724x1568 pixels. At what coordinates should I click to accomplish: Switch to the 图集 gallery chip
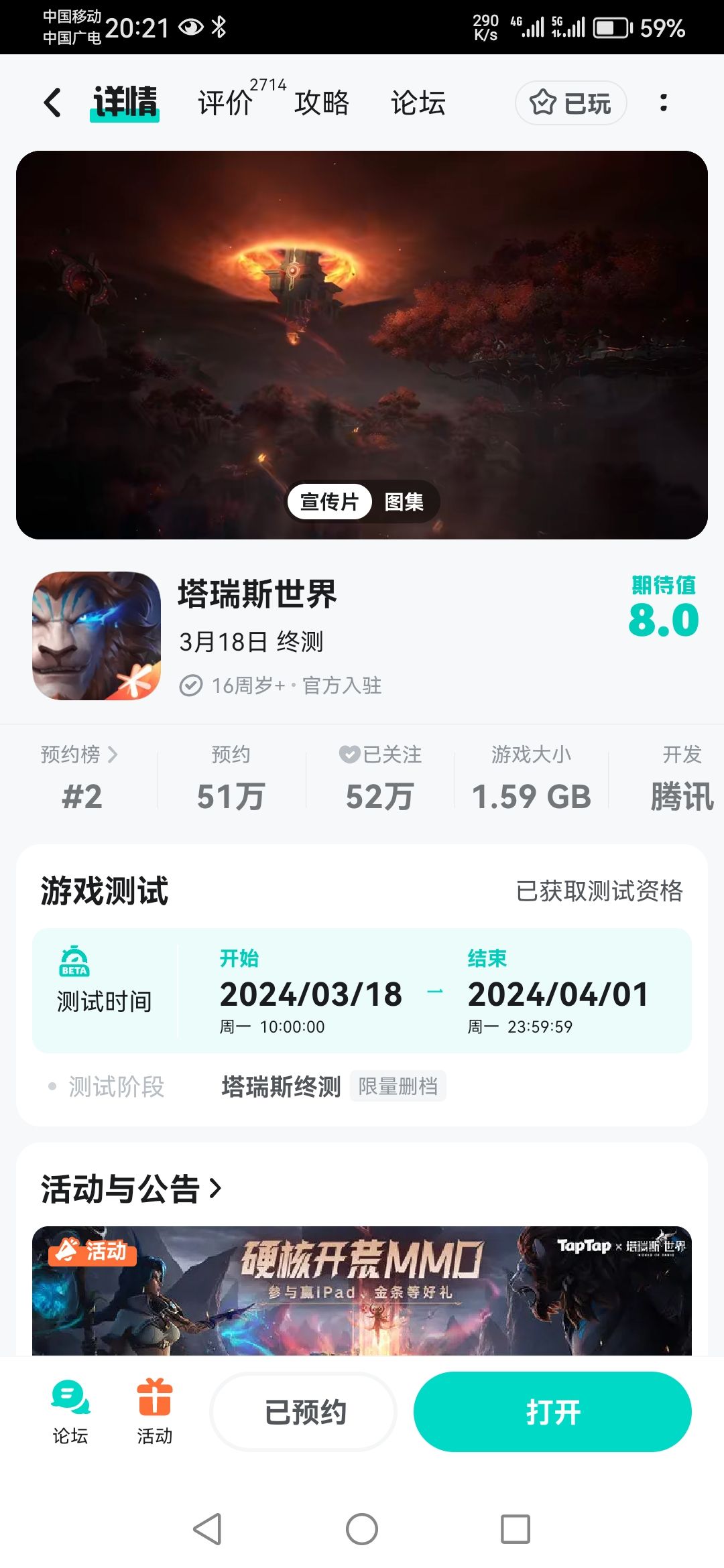(x=404, y=501)
